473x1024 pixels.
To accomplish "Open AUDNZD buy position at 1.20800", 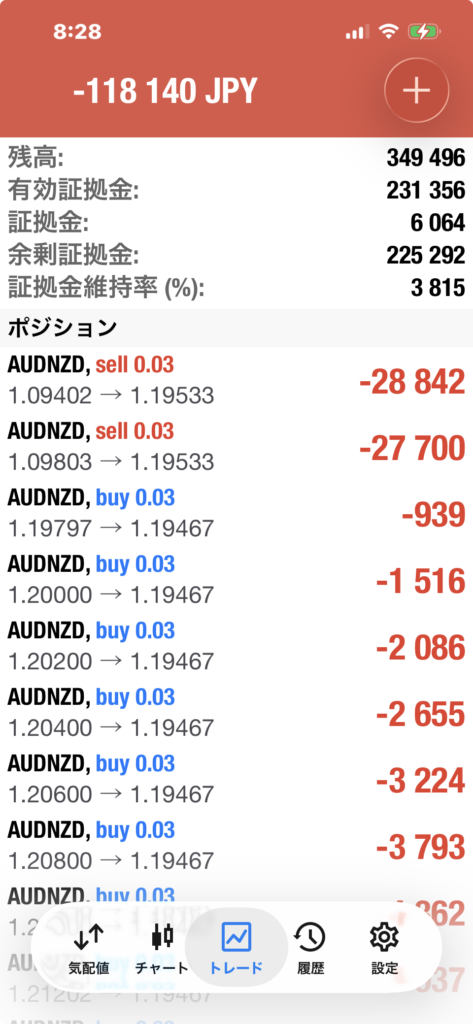I will point(236,846).
